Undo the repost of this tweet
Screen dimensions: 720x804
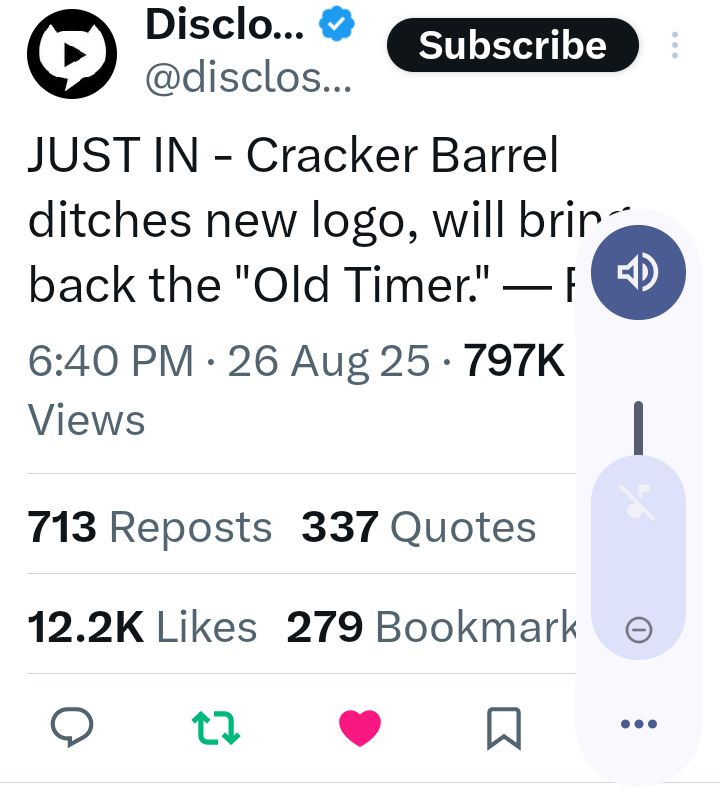[216, 727]
